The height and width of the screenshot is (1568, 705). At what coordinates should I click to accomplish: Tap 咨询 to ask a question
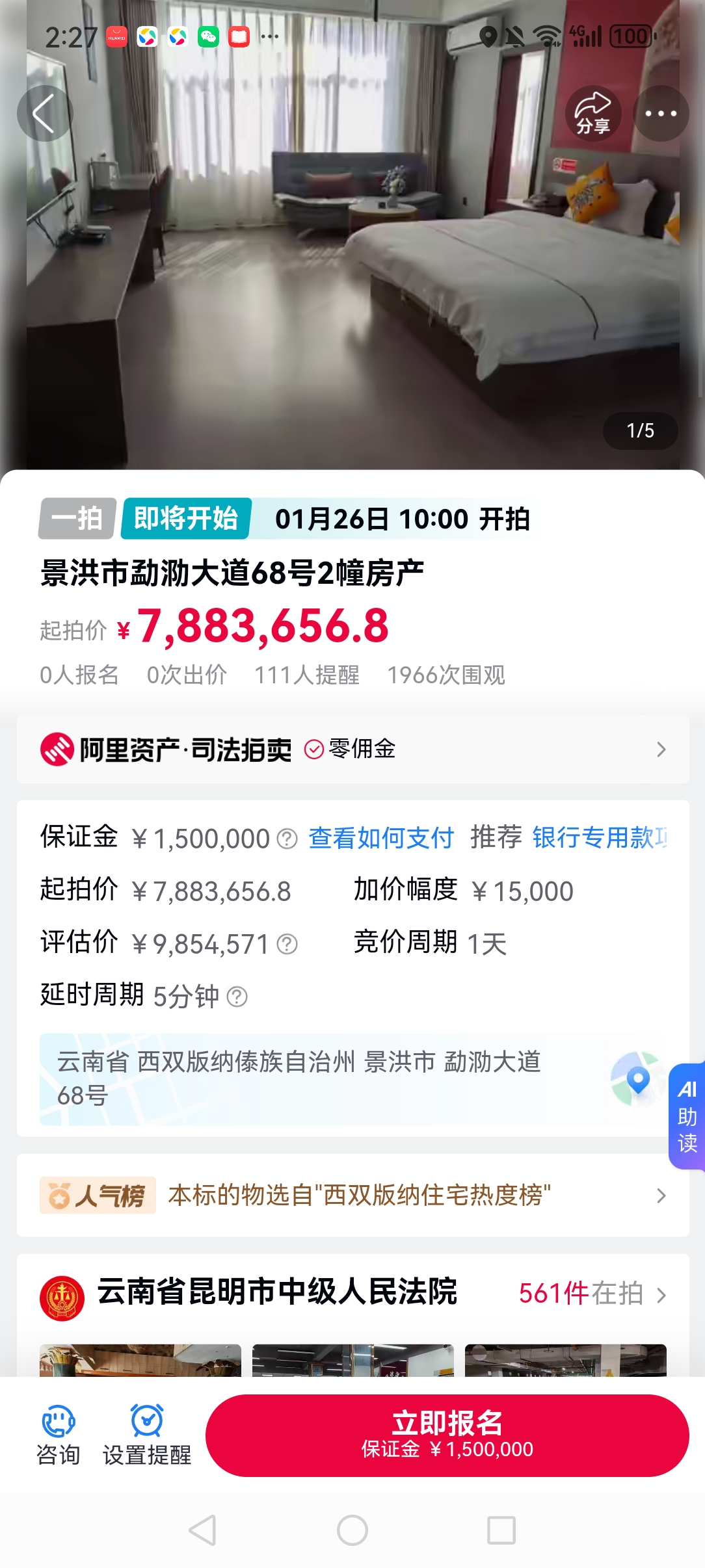point(59,1435)
